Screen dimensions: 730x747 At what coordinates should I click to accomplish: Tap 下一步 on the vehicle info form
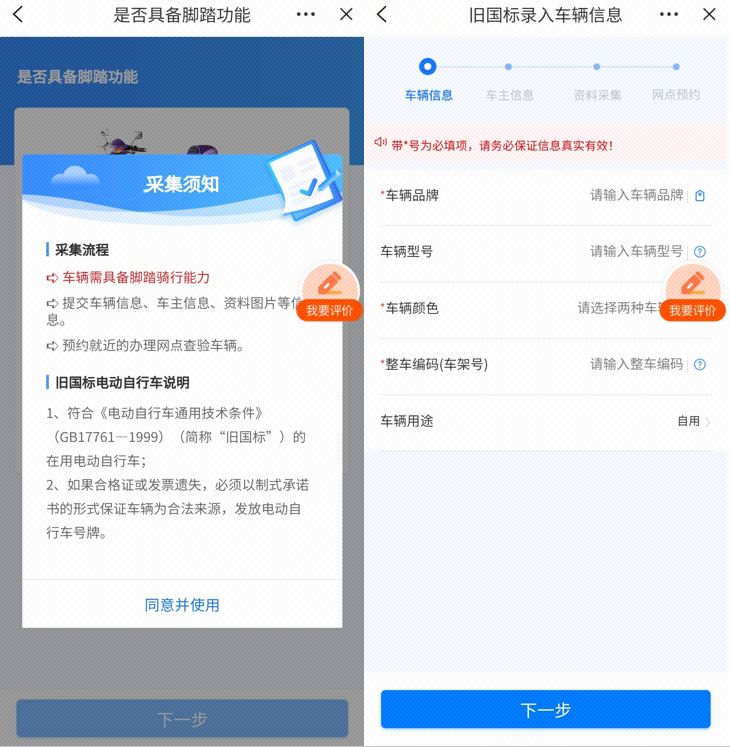(545, 709)
